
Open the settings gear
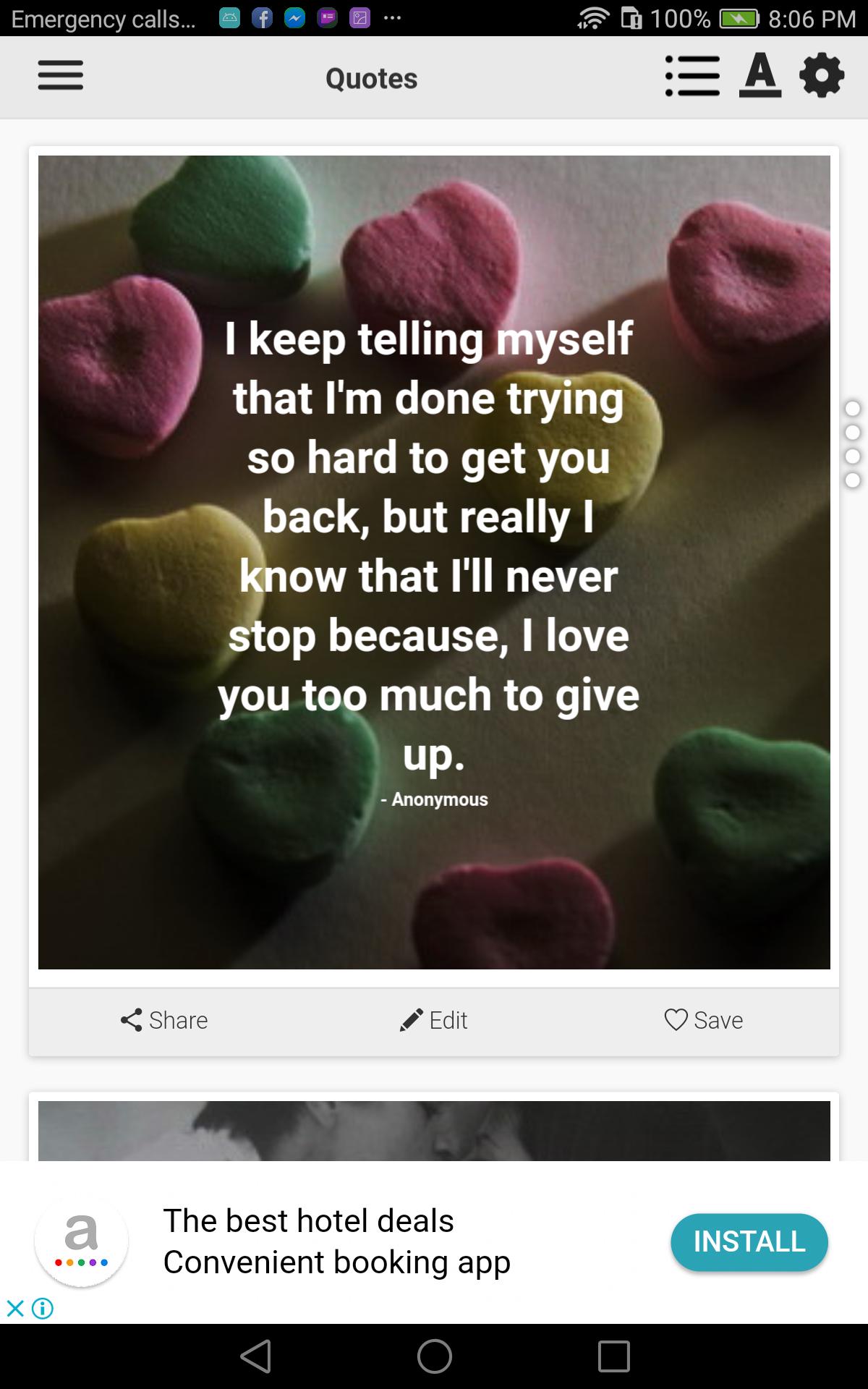point(822,76)
